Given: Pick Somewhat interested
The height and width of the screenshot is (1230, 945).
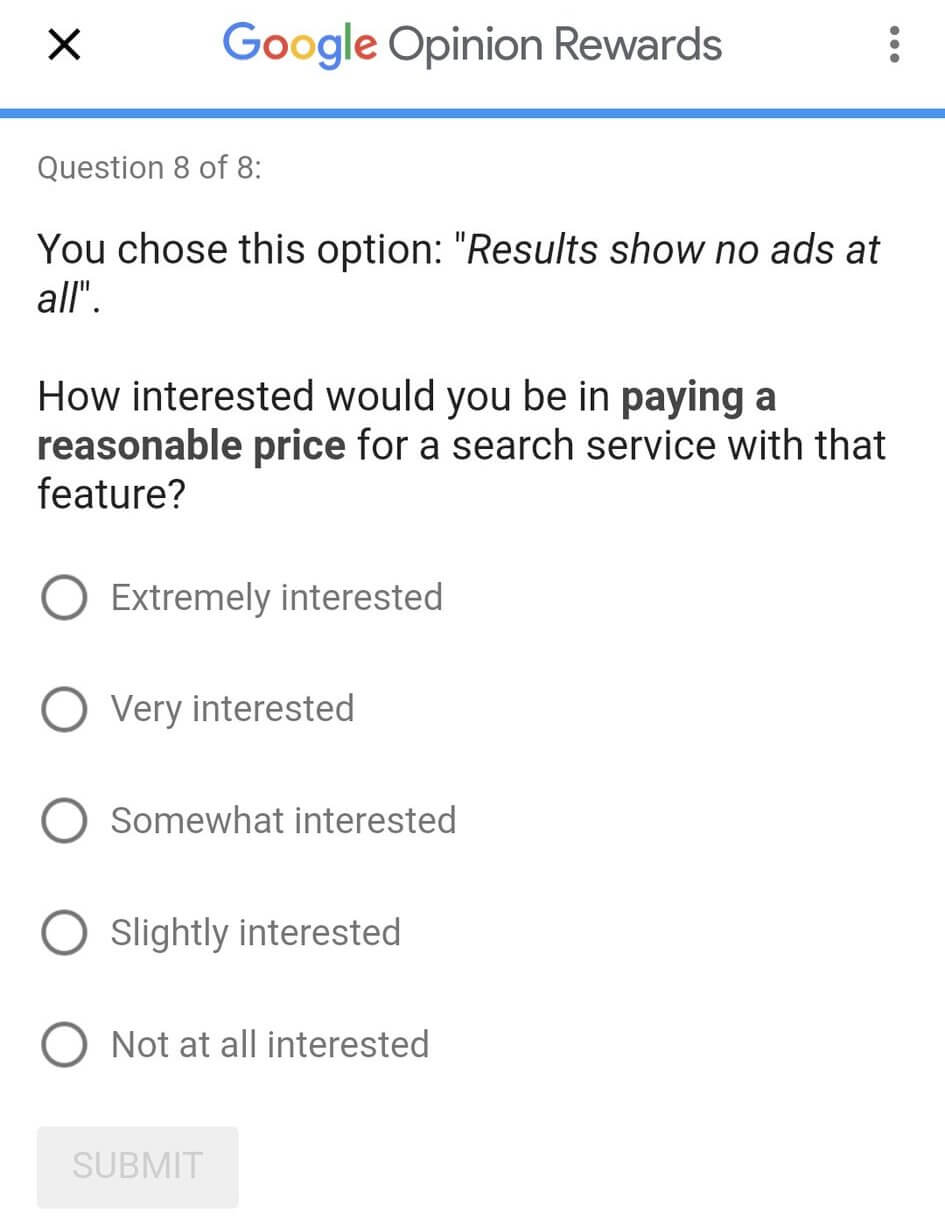Looking at the screenshot, I should (65, 821).
